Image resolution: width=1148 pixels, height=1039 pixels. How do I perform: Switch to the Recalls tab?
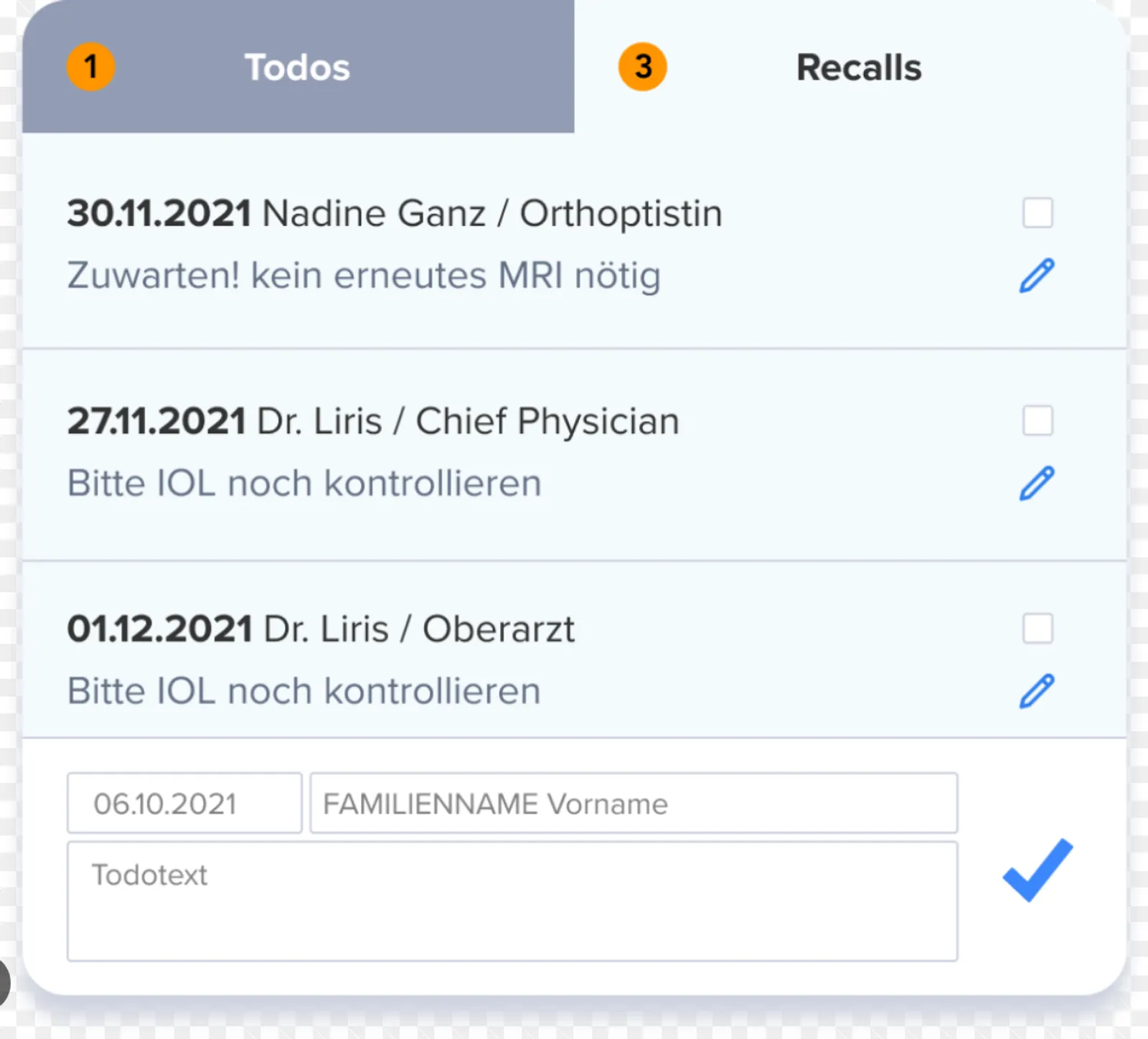pyautogui.click(x=850, y=67)
